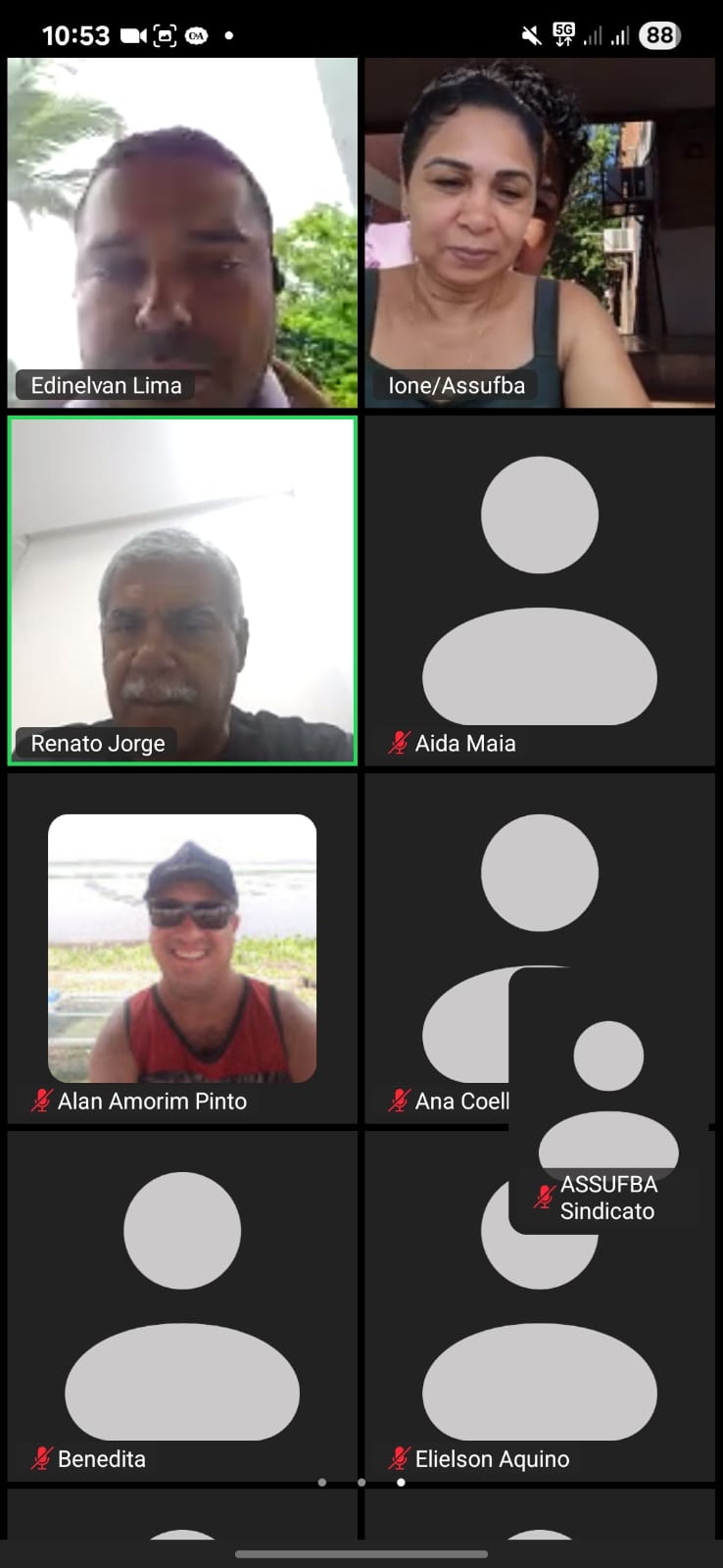Screen dimensions: 723x1568
Task: Open Renato Jorge's active speaker tile
Action: [x=182, y=590]
